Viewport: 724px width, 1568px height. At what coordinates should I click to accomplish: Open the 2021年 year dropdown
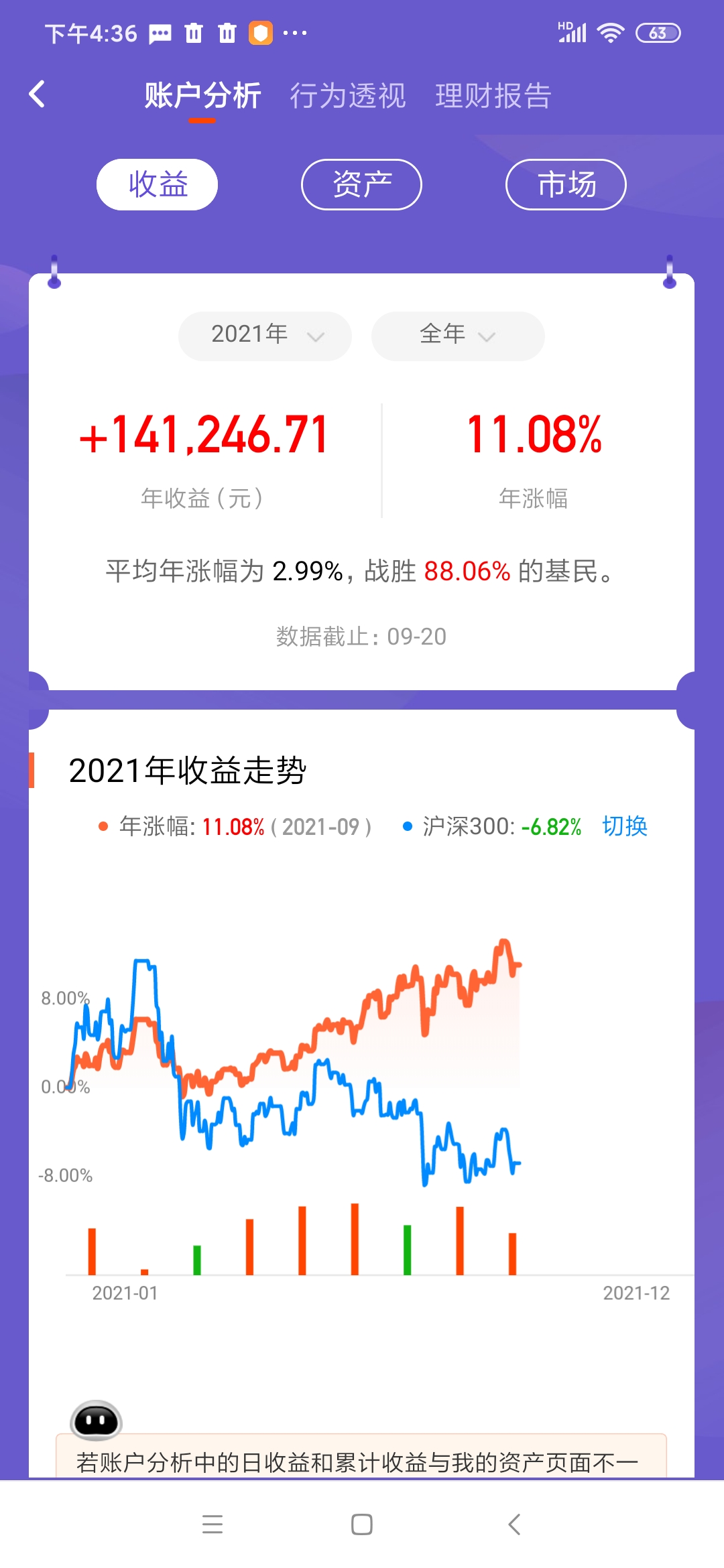(x=265, y=335)
